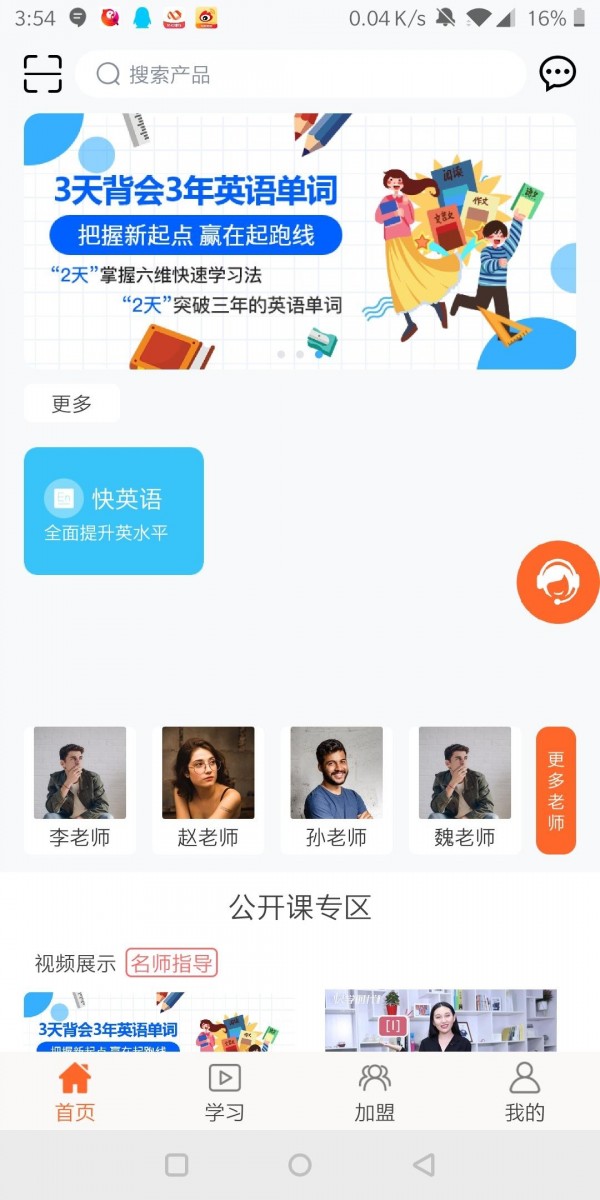600x1200 pixels.
Task: Contact customer service via the orange headset button
Action: (x=558, y=582)
